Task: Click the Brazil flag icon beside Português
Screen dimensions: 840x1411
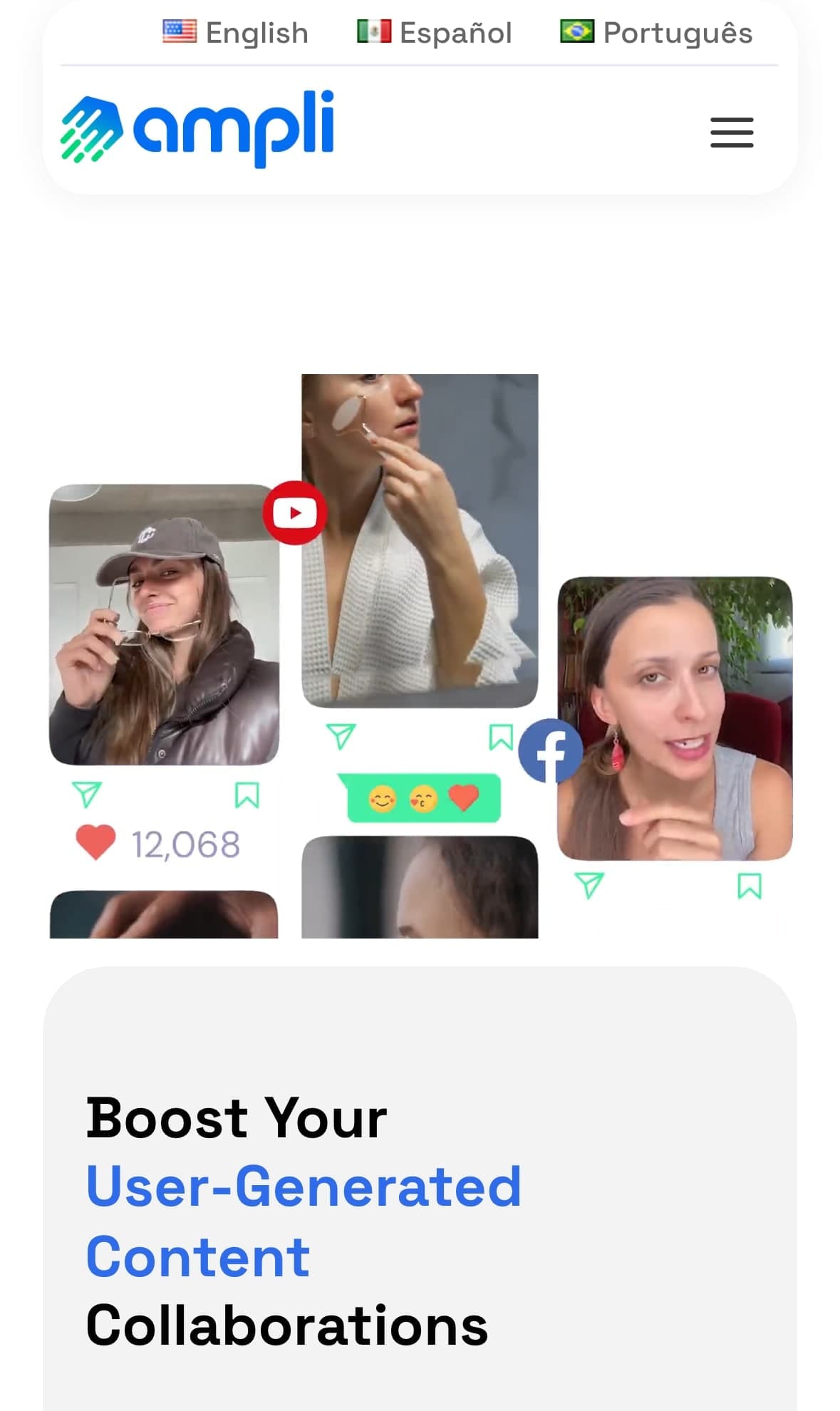Action: [x=577, y=31]
